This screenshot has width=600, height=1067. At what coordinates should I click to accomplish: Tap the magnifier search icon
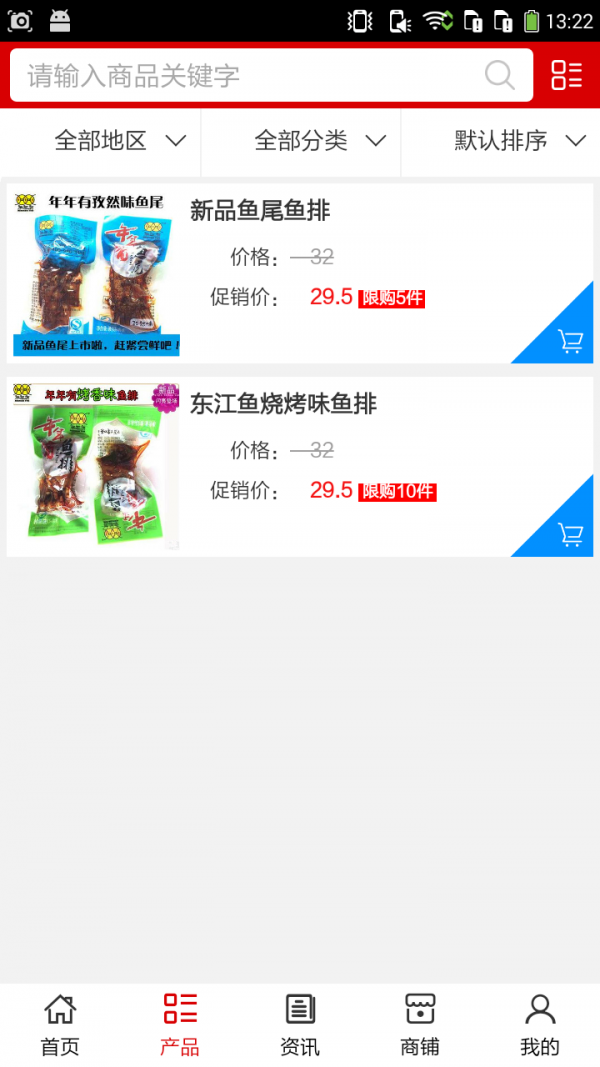(x=499, y=76)
